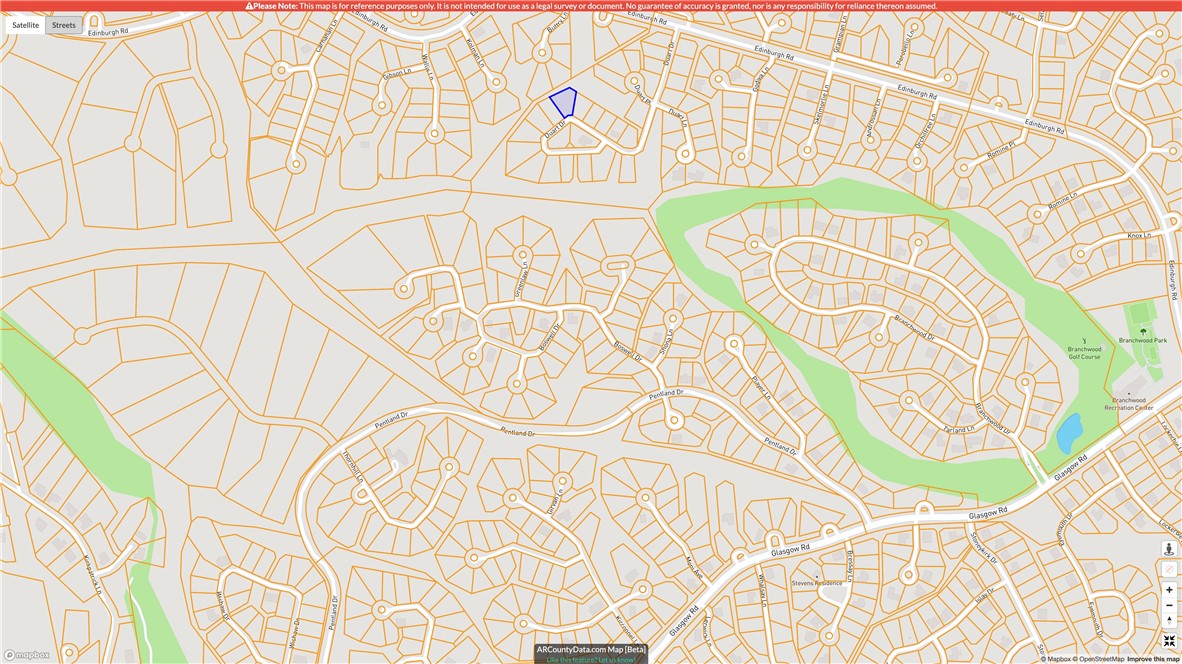Select the Streets map view
Screen dimensions: 1182x664
[x=64, y=25]
